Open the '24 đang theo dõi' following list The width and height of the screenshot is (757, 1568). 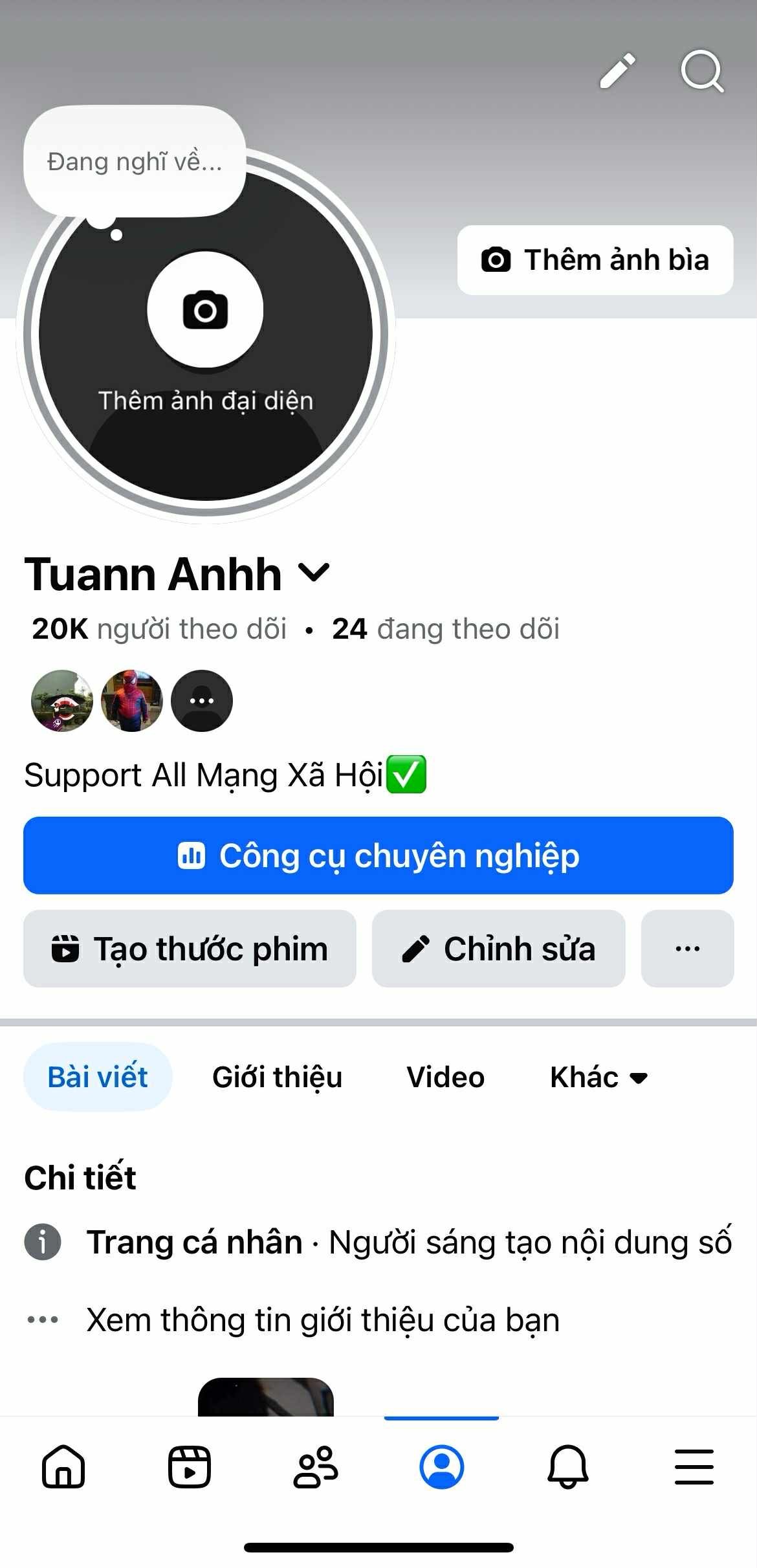coord(445,629)
